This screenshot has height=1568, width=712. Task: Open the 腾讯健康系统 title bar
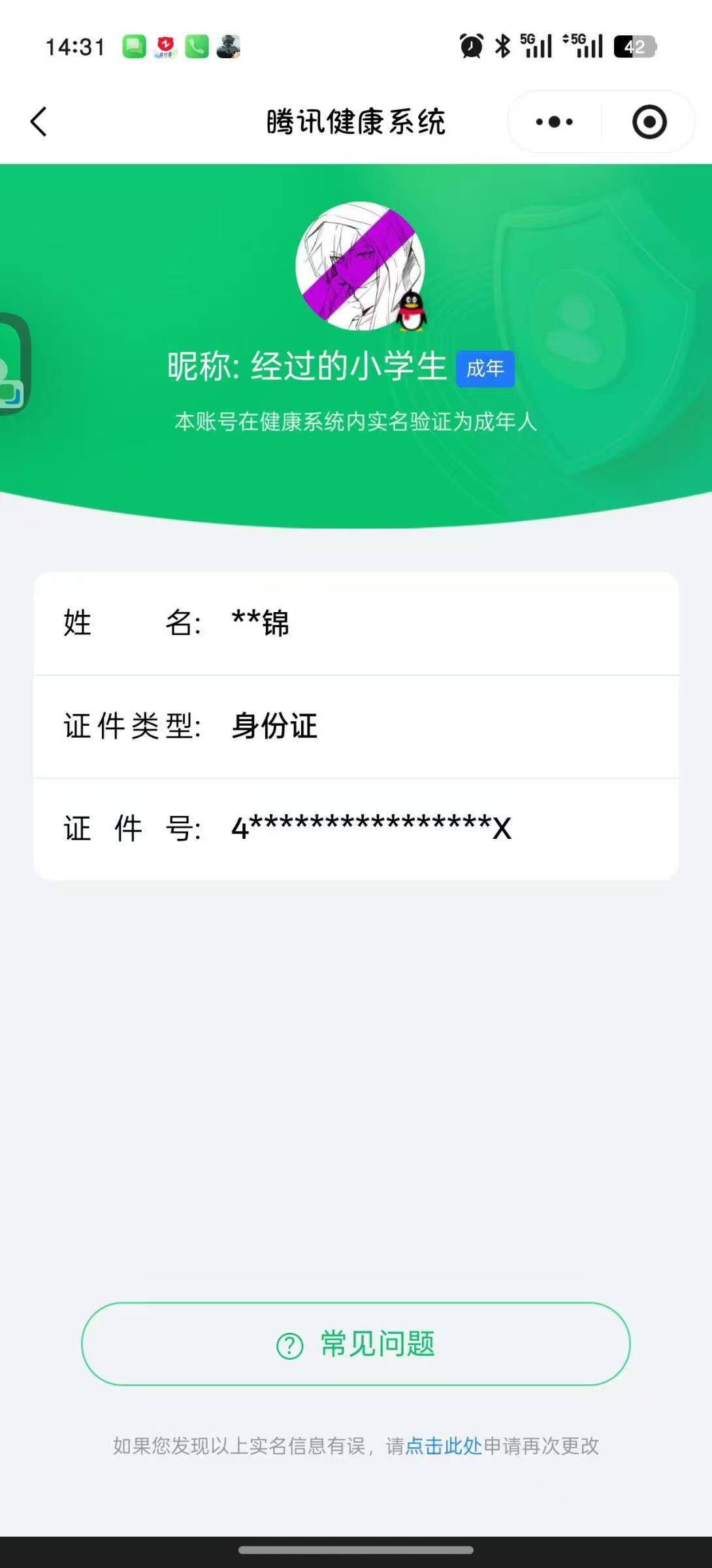pyautogui.click(x=356, y=122)
